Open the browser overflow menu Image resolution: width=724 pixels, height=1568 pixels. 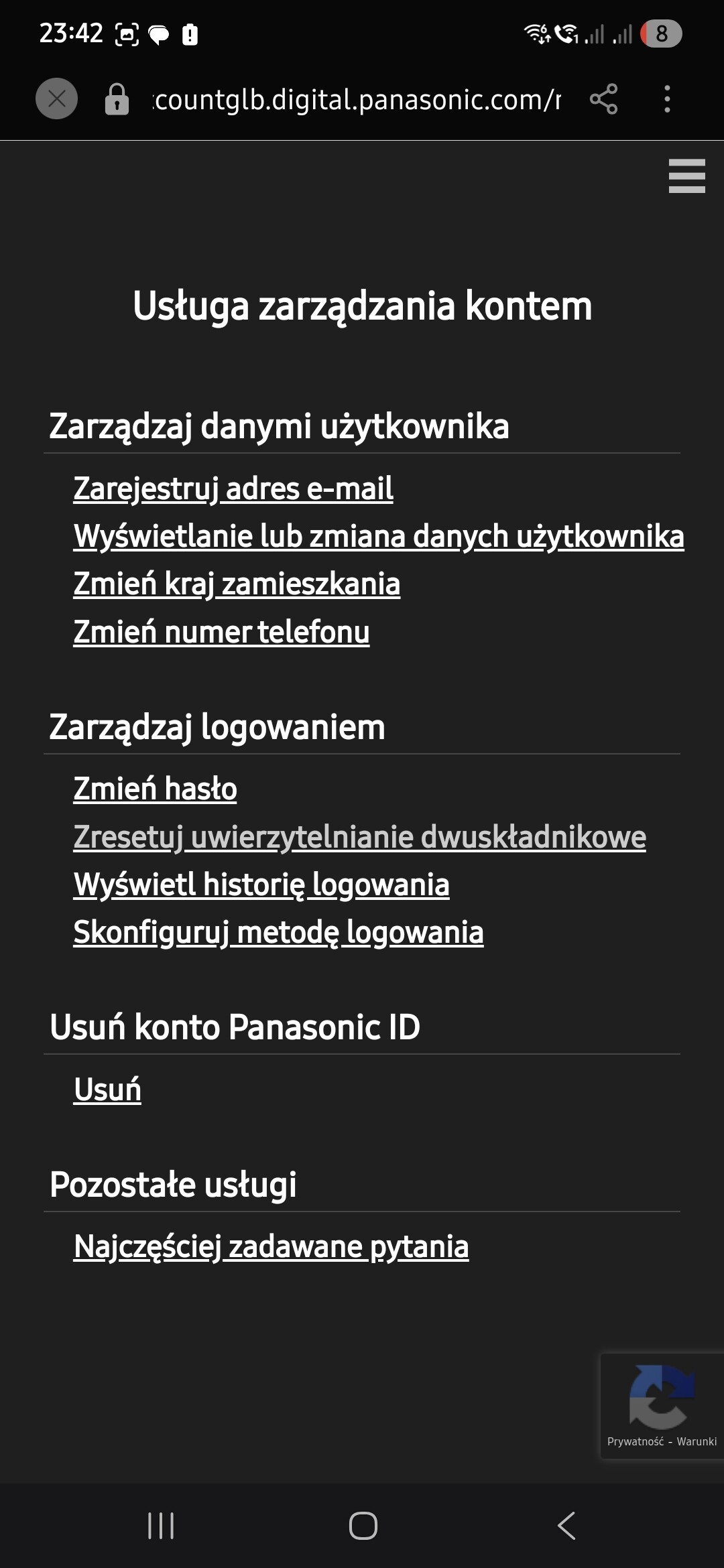666,99
